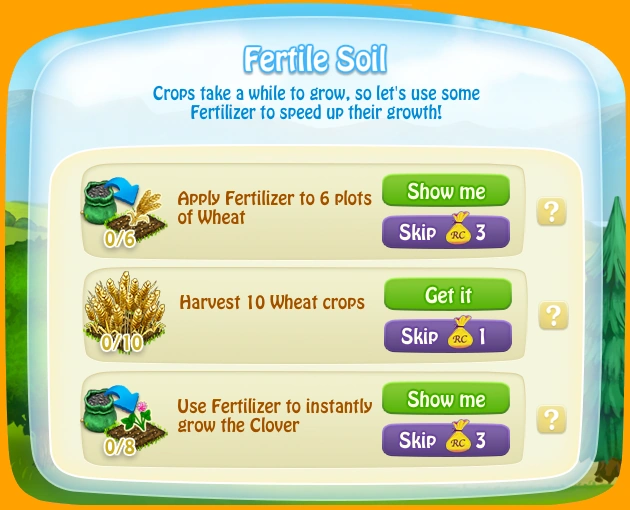Open help for Harvest 10 Wheat crops
The height and width of the screenshot is (510, 630).
(552, 316)
